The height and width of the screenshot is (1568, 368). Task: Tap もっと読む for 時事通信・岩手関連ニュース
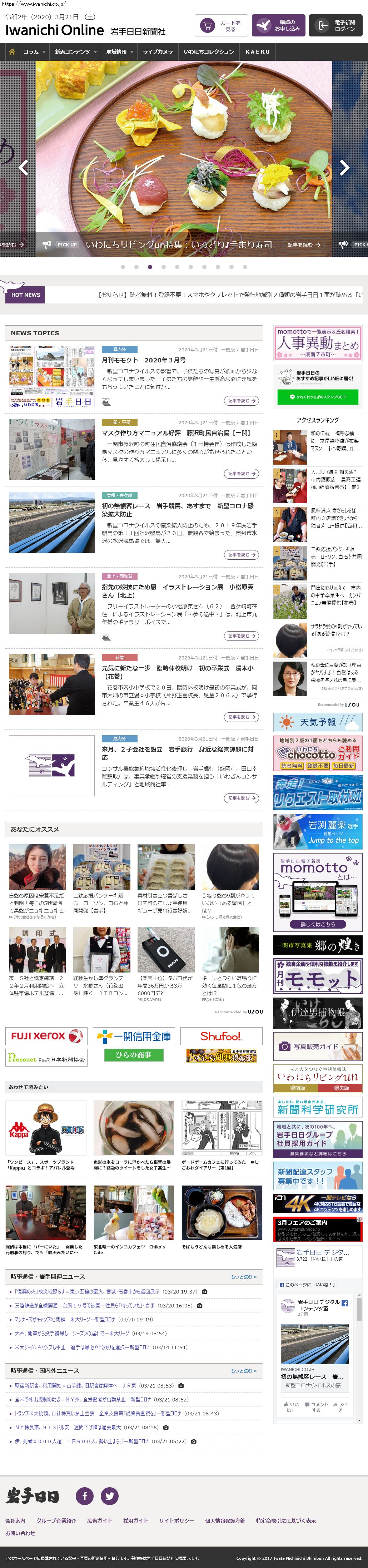(x=243, y=1276)
